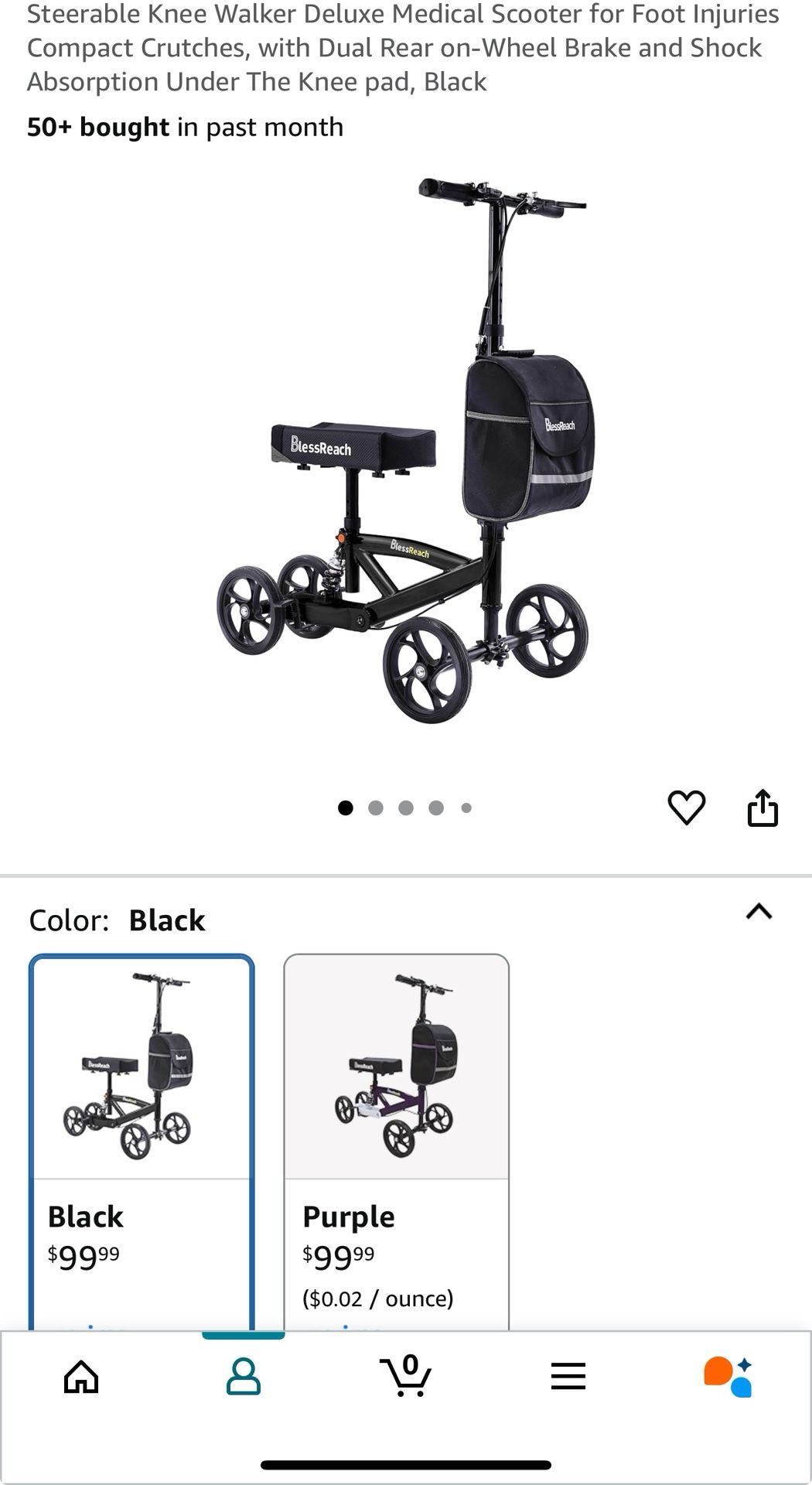Screen dimensions: 812x1485
Task: Jump to the second carousel dot
Action: click(x=376, y=807)
